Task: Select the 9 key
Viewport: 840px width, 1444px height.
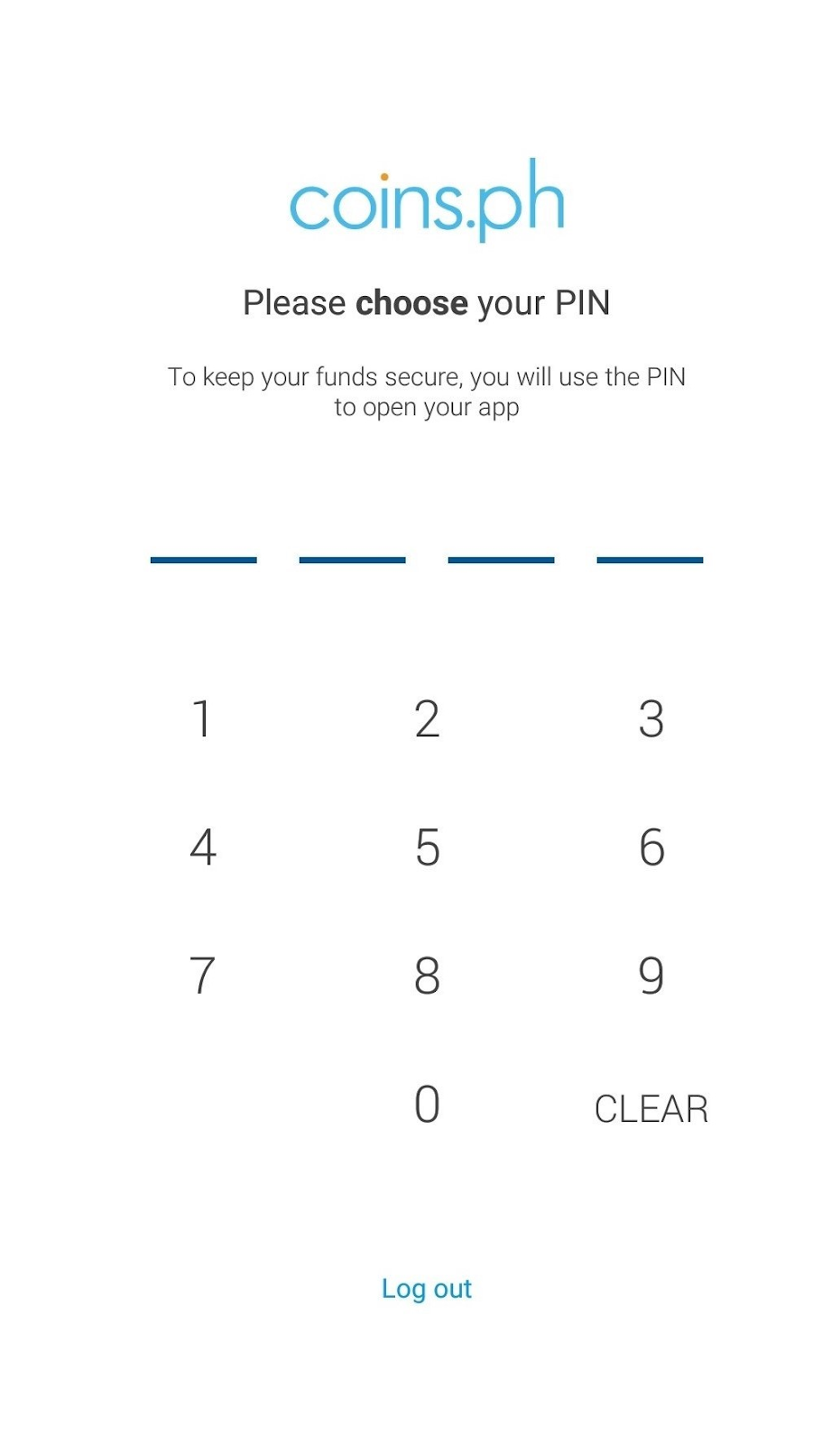Action: pyautogui.click(x=651, y=976)
